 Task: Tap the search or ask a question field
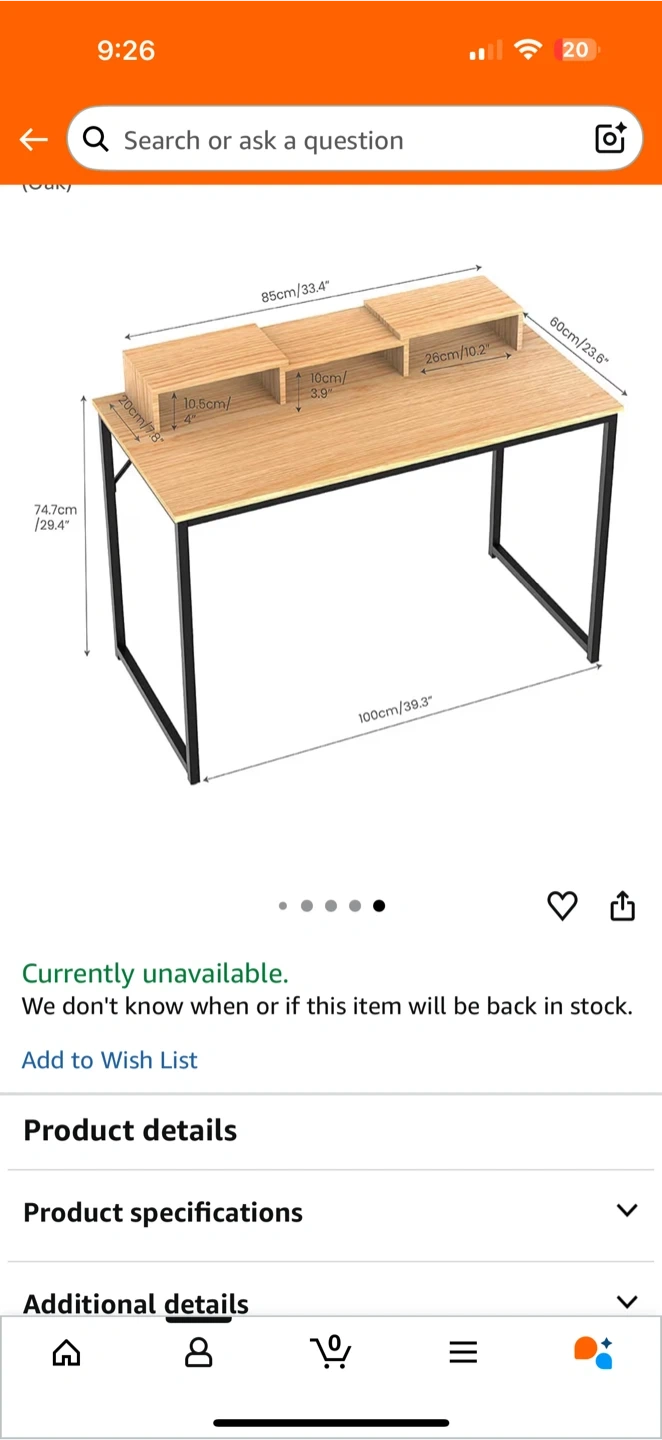click(340, 140)
